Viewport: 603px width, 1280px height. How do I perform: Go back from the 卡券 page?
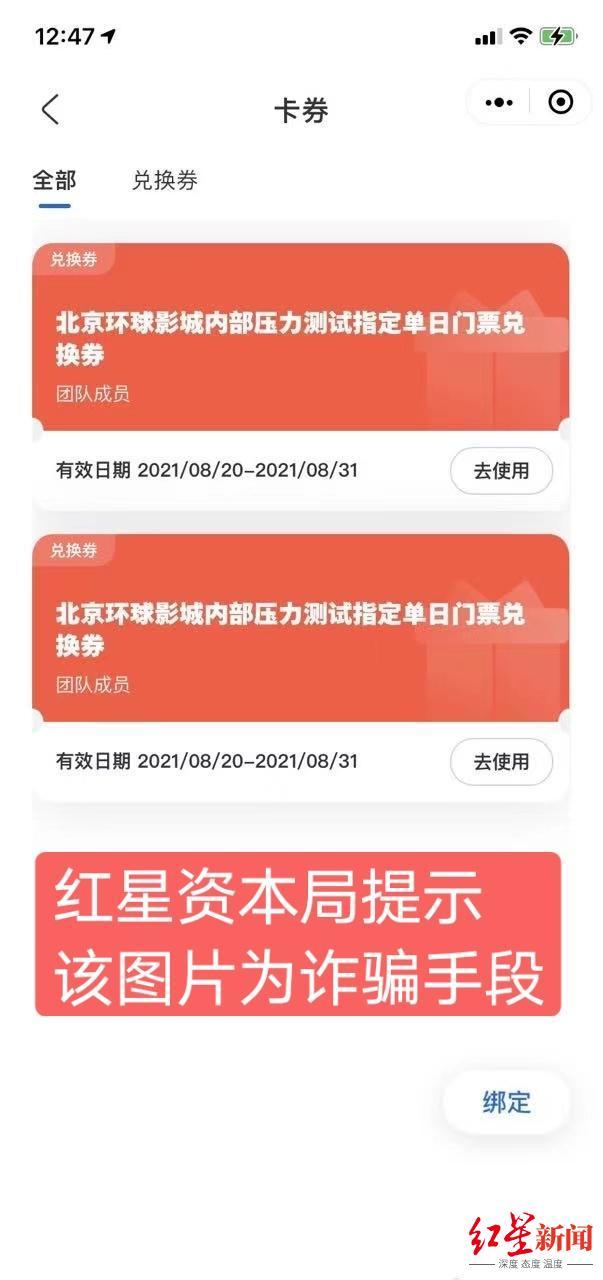[x=51, y=109]
